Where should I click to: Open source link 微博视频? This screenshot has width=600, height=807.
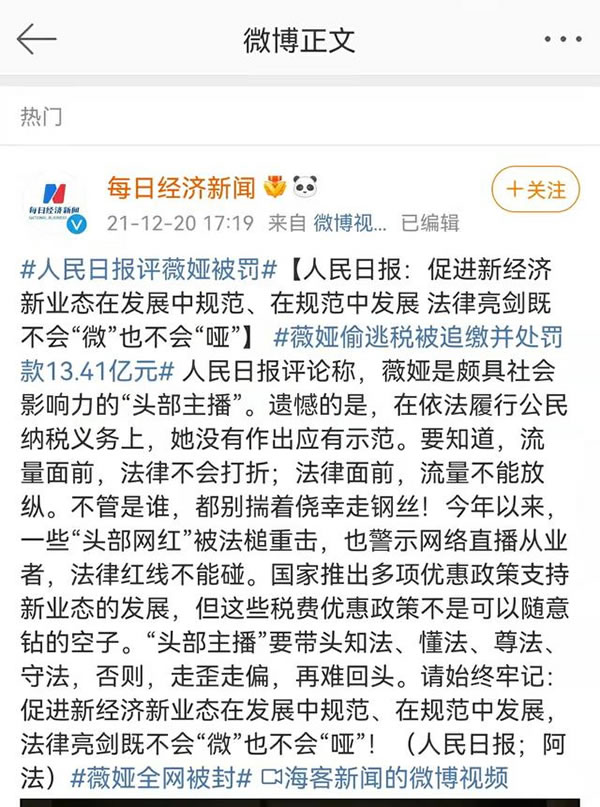[x=355, y=222]
